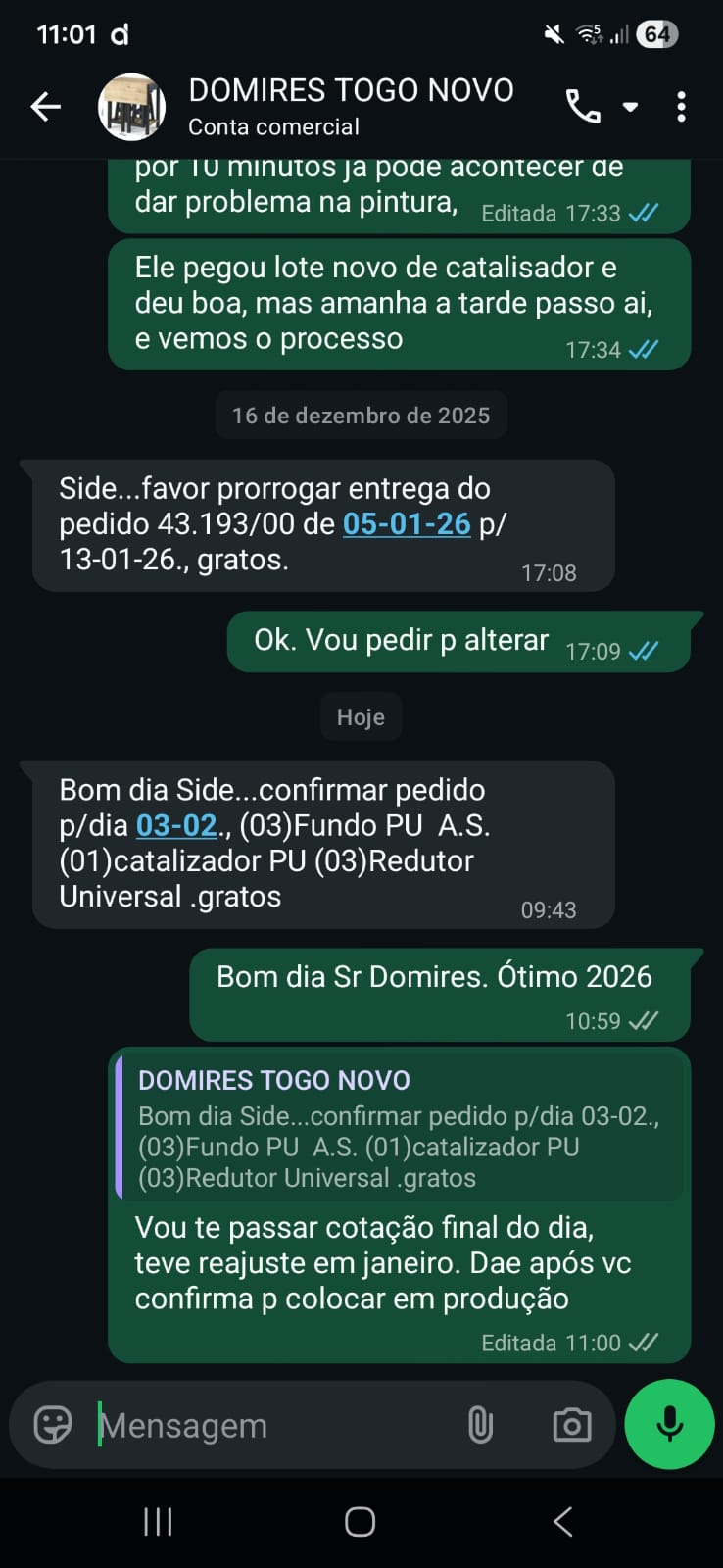This screenshot has width=723, height=1568.
Task: Open the emoji and sticker picker
Action: click(x=53, y=1425)
